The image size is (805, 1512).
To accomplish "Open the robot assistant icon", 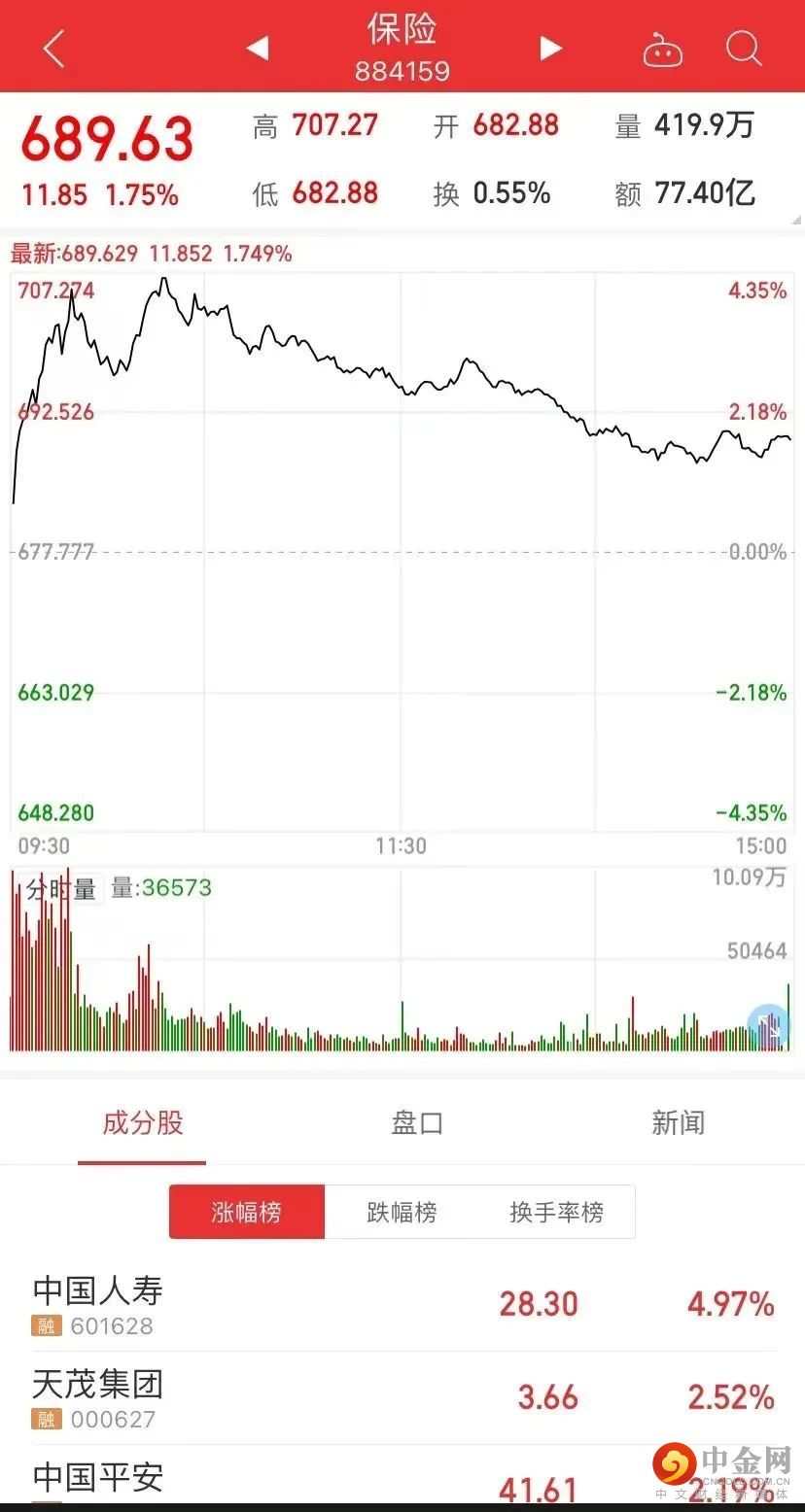I will (663, 50).
